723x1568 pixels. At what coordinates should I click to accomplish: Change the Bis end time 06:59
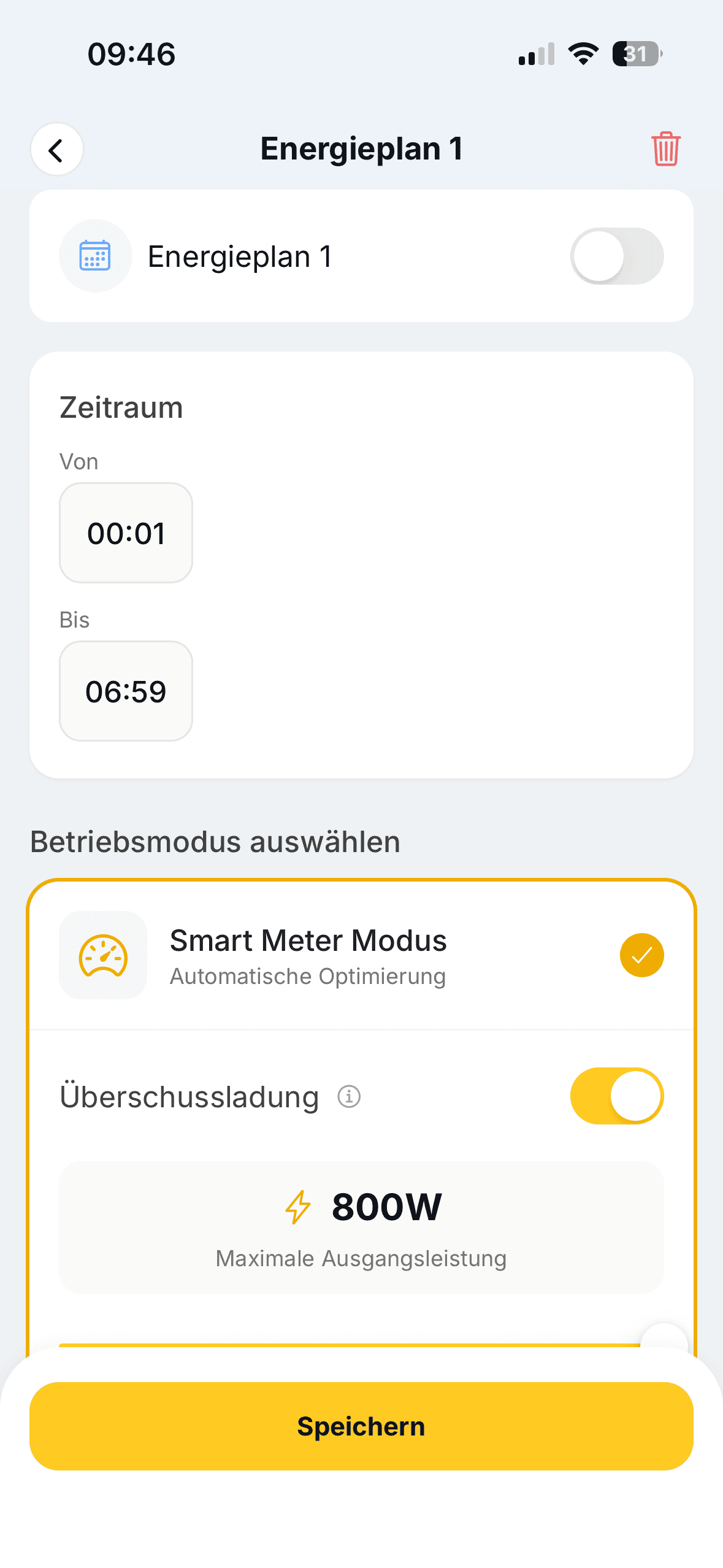pyautogui.click(x=126, y=691)
